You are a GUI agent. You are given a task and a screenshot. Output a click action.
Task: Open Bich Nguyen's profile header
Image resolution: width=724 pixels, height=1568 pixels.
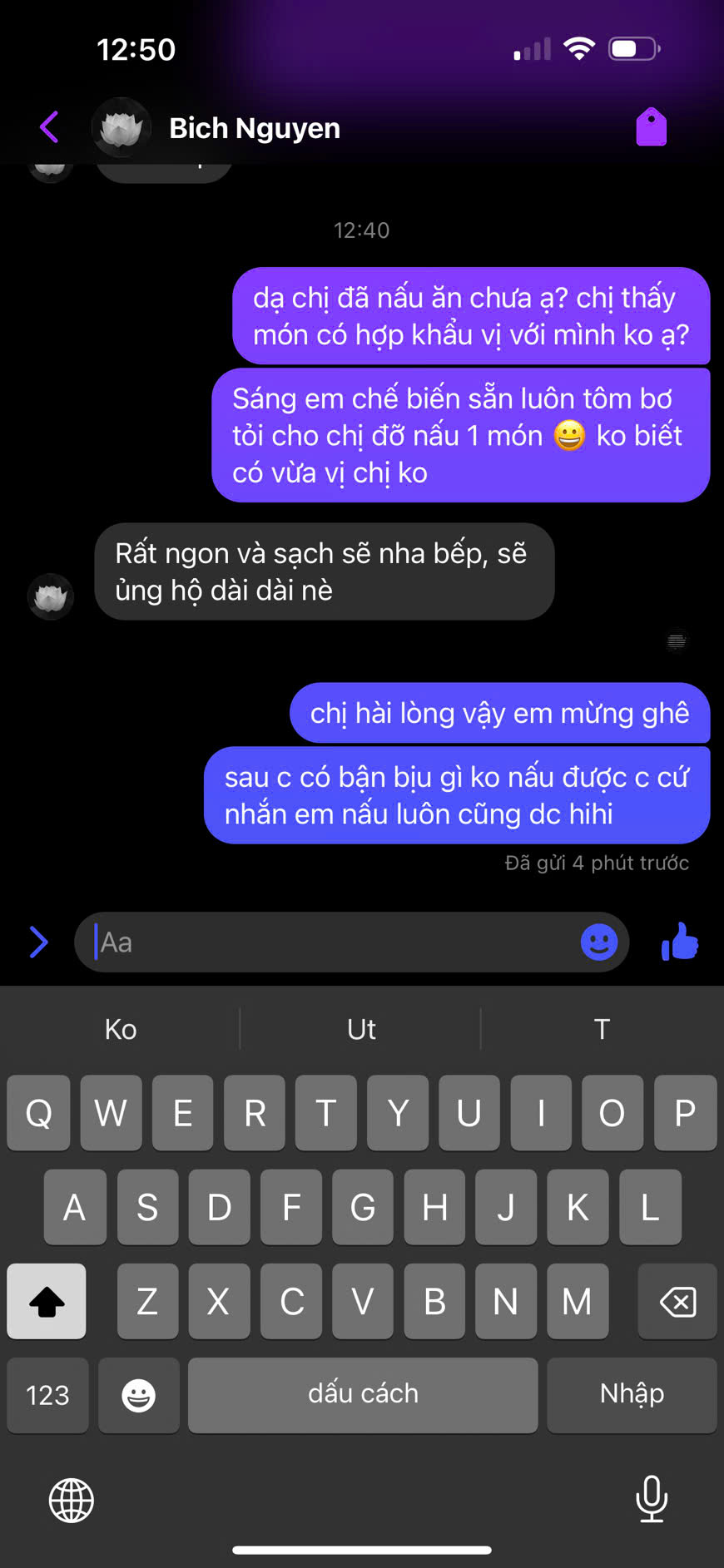pyautogui.click(x=254, y=129)
